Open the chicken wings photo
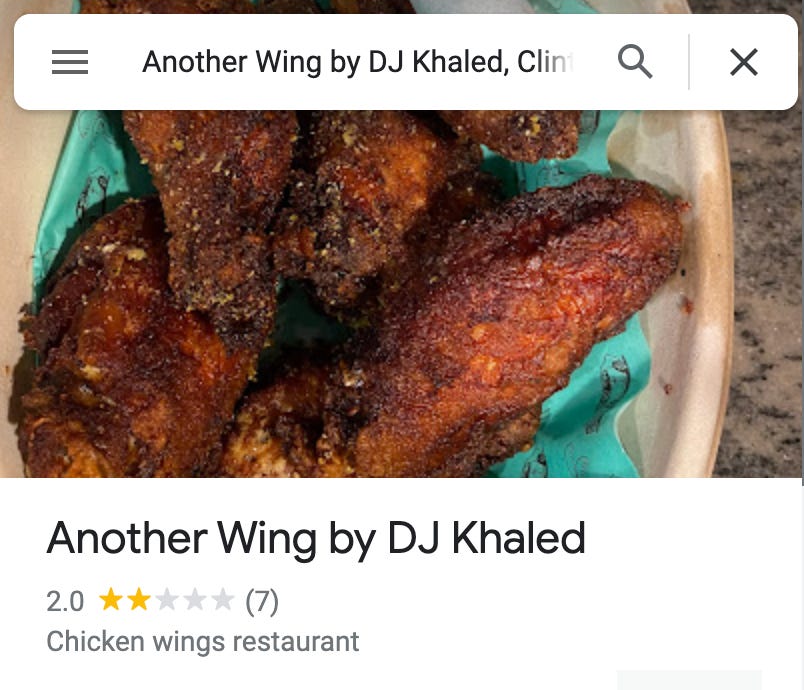This screenshot has width=804, height=690. (x=400, y=300)
